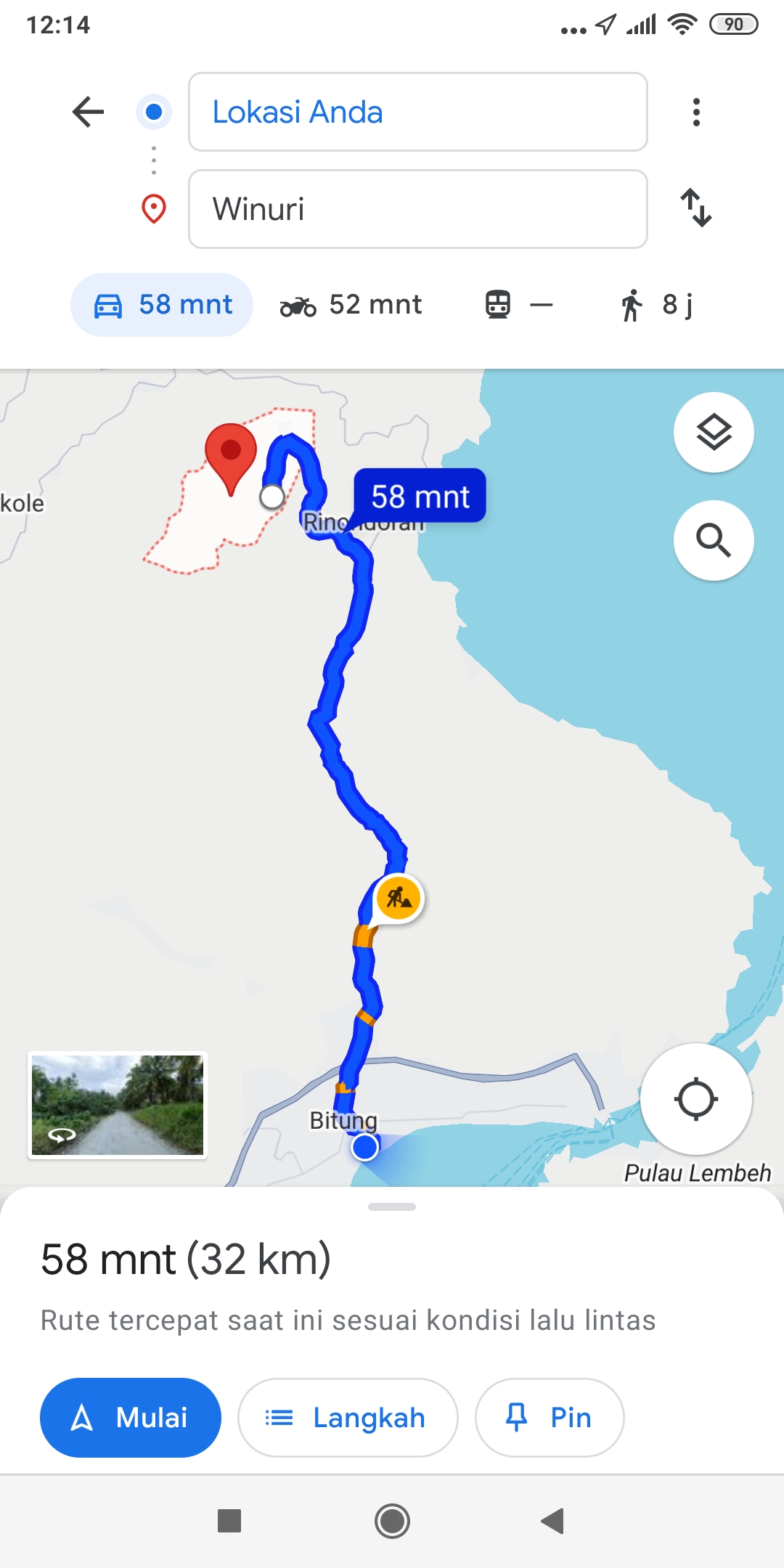
Task: Open the three-dot overflow menu
Action: [696, 112]
